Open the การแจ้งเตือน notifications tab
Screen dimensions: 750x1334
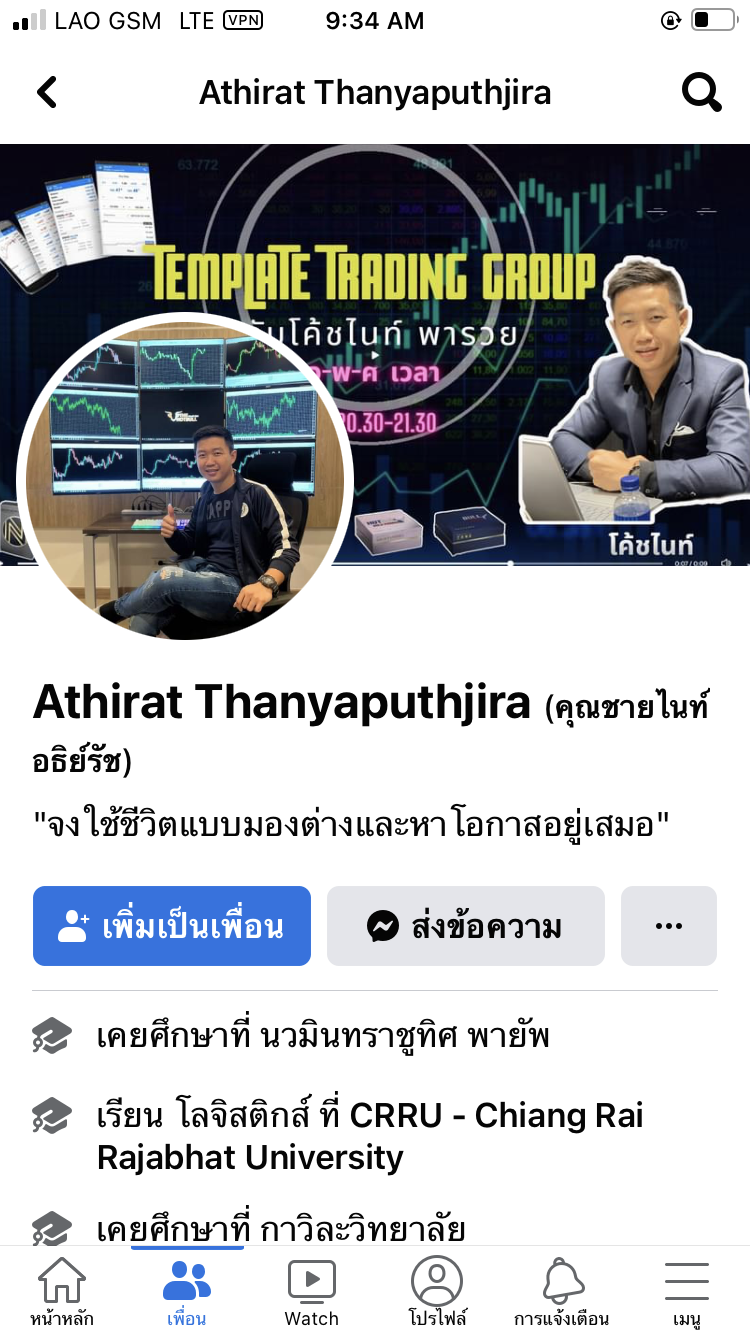562,1291
